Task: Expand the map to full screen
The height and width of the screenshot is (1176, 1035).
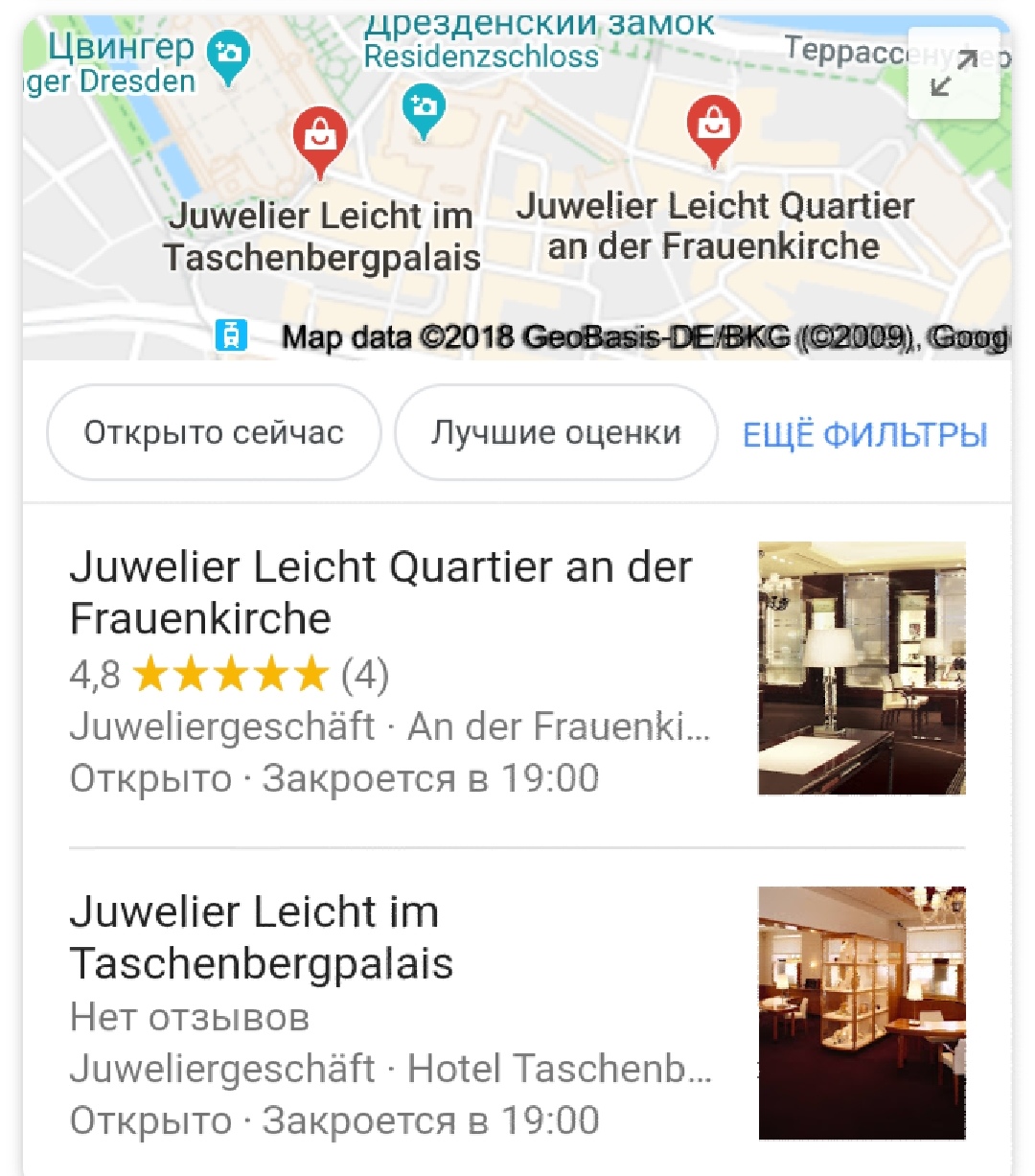Action: coord(953,75)
